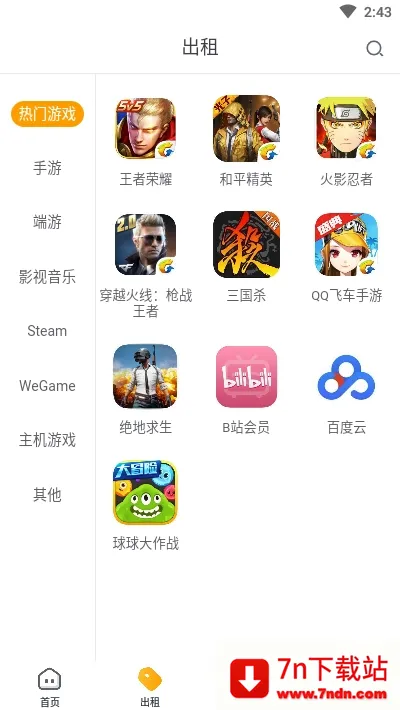Choose the Steam category
400x710 pixels.
[47, 331]
